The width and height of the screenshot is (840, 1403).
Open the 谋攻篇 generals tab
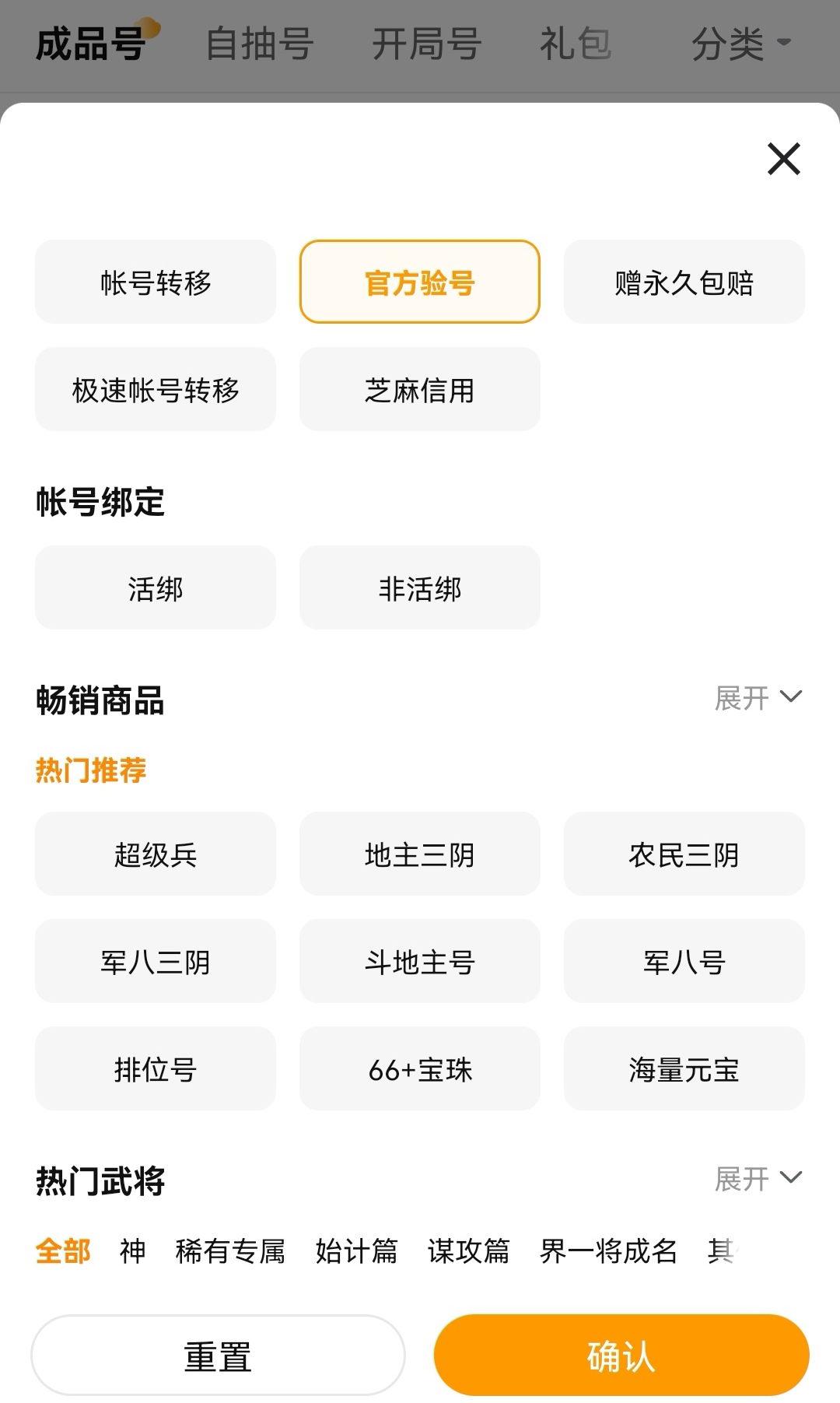pos(468,1251)
